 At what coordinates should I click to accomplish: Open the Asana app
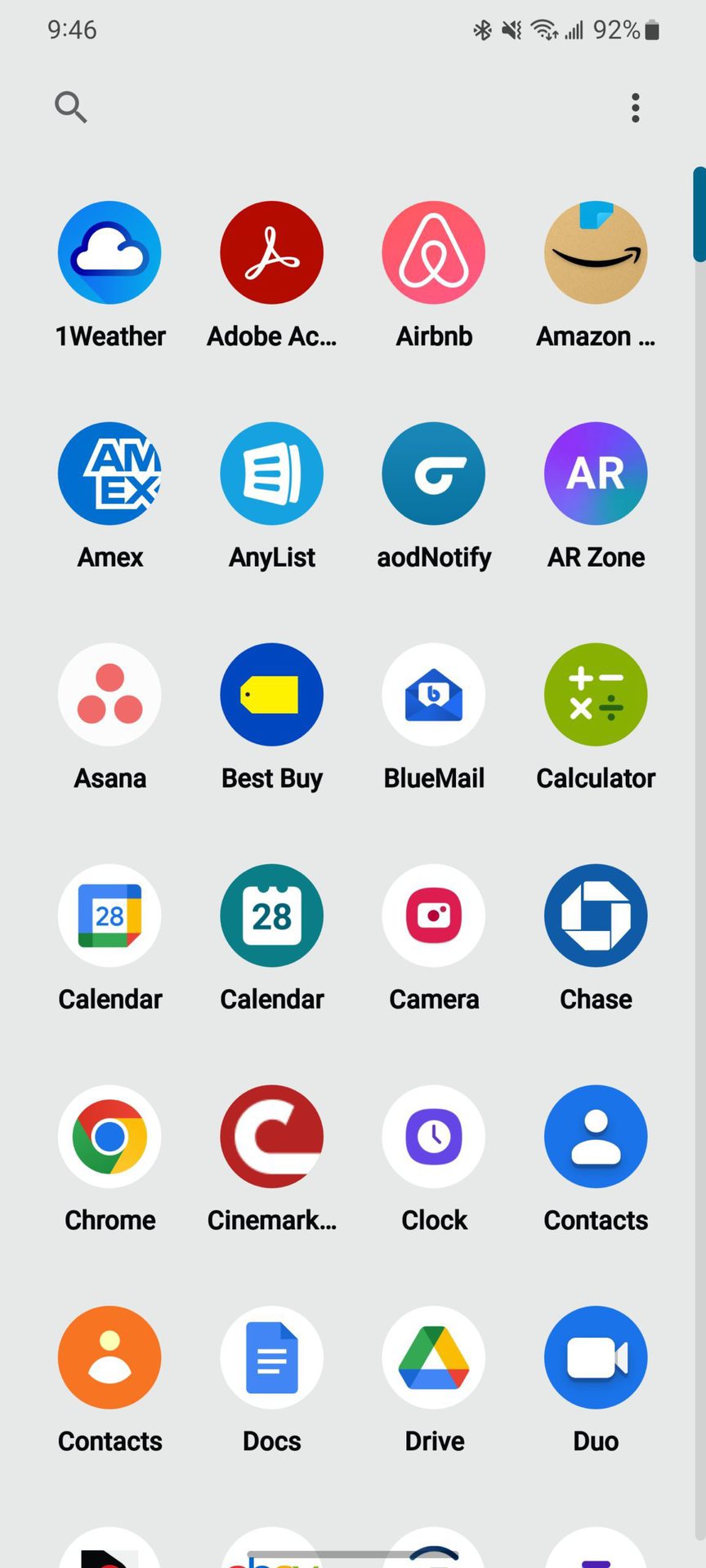pyautogui.click(x=109, y=695)
